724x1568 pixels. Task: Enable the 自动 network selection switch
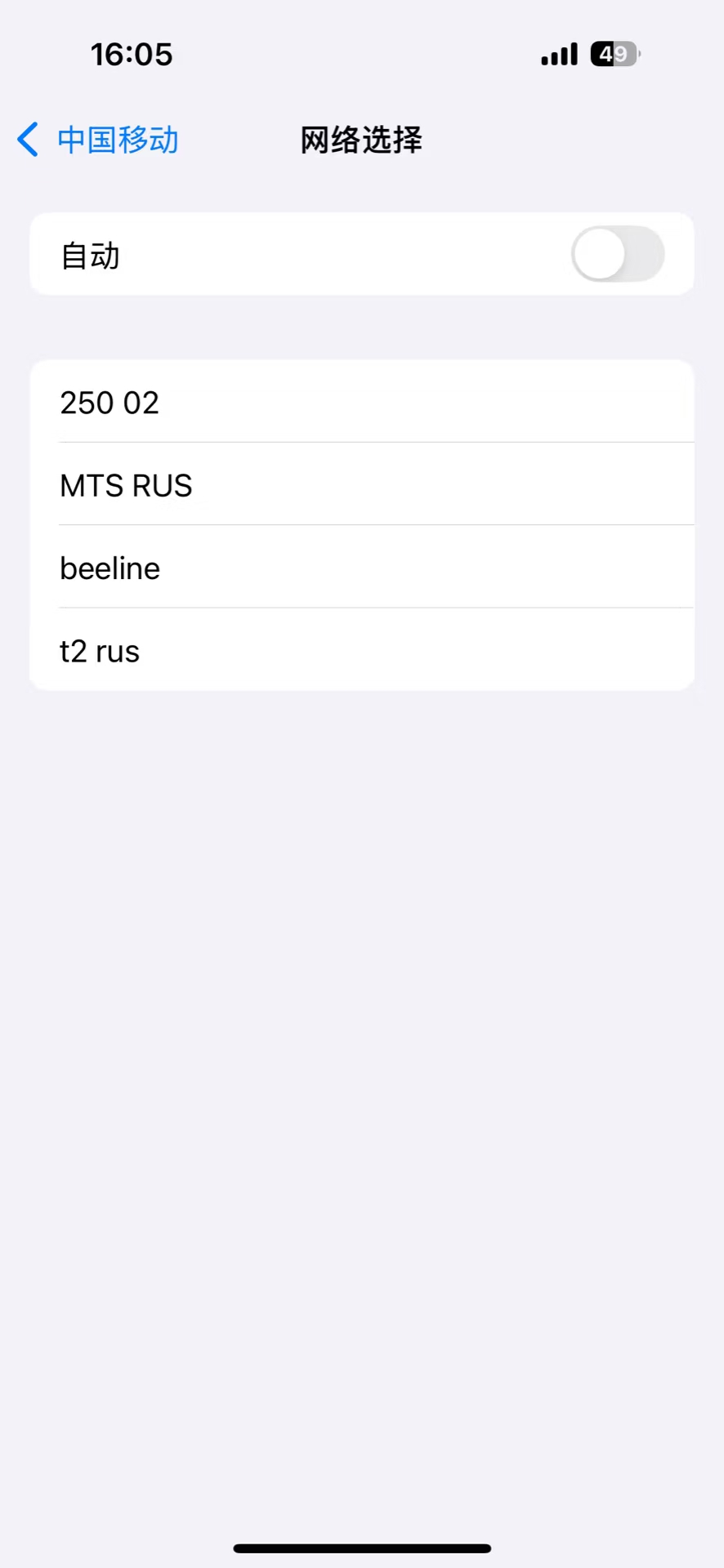coord(617,255)
